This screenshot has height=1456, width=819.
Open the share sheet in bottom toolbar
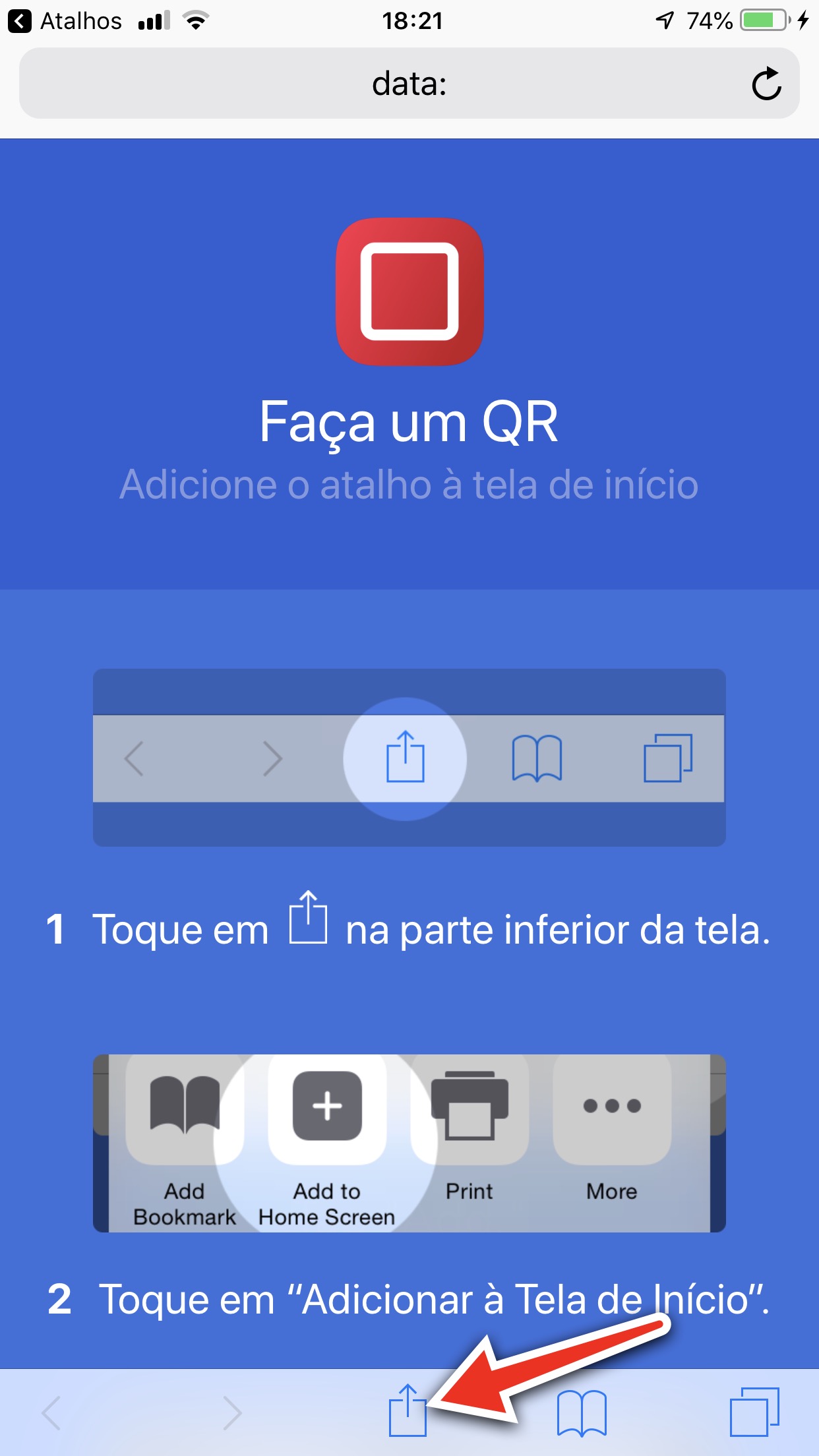pyautogui.click(x=408, y=1411)
